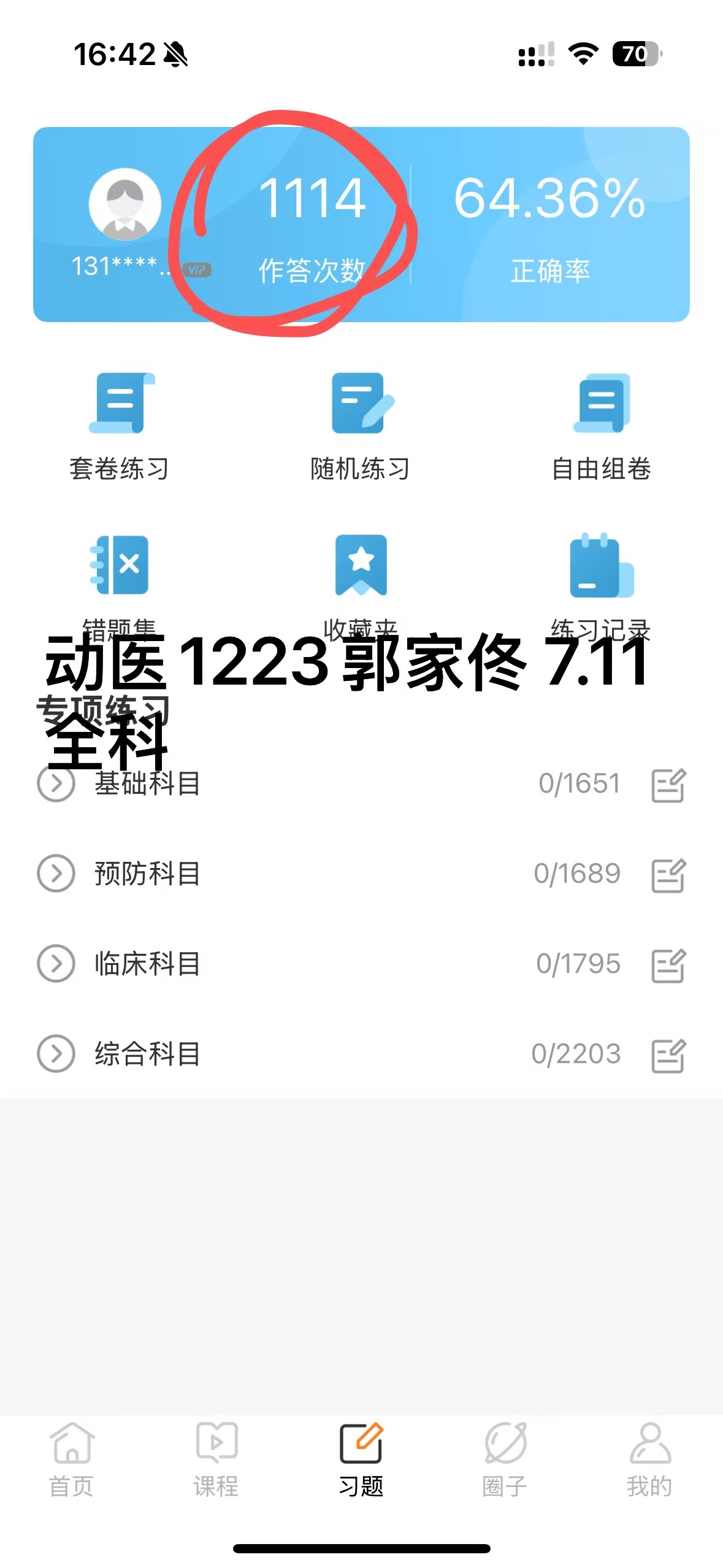723x1568 pixels.
Task: Expand the 临床科目 subject row
Action: coord(56,964)
